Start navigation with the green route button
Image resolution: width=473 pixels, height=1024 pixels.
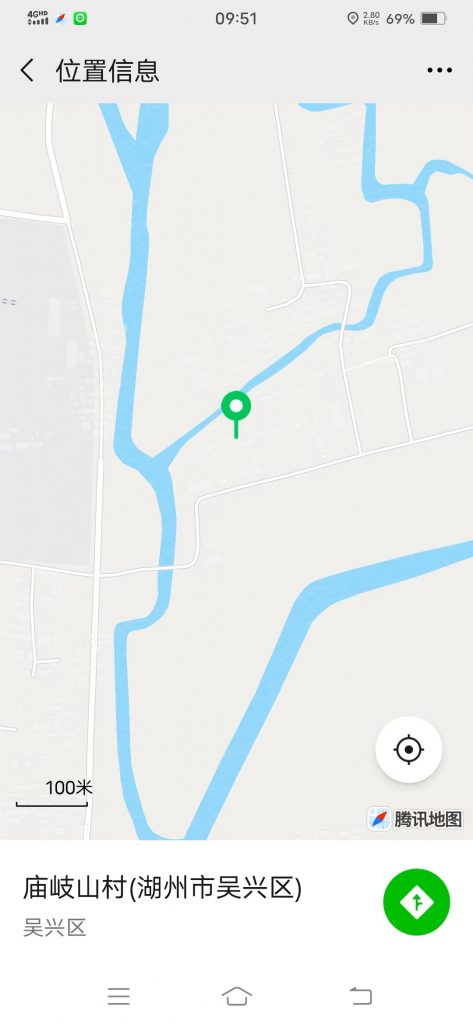(417, 902)
